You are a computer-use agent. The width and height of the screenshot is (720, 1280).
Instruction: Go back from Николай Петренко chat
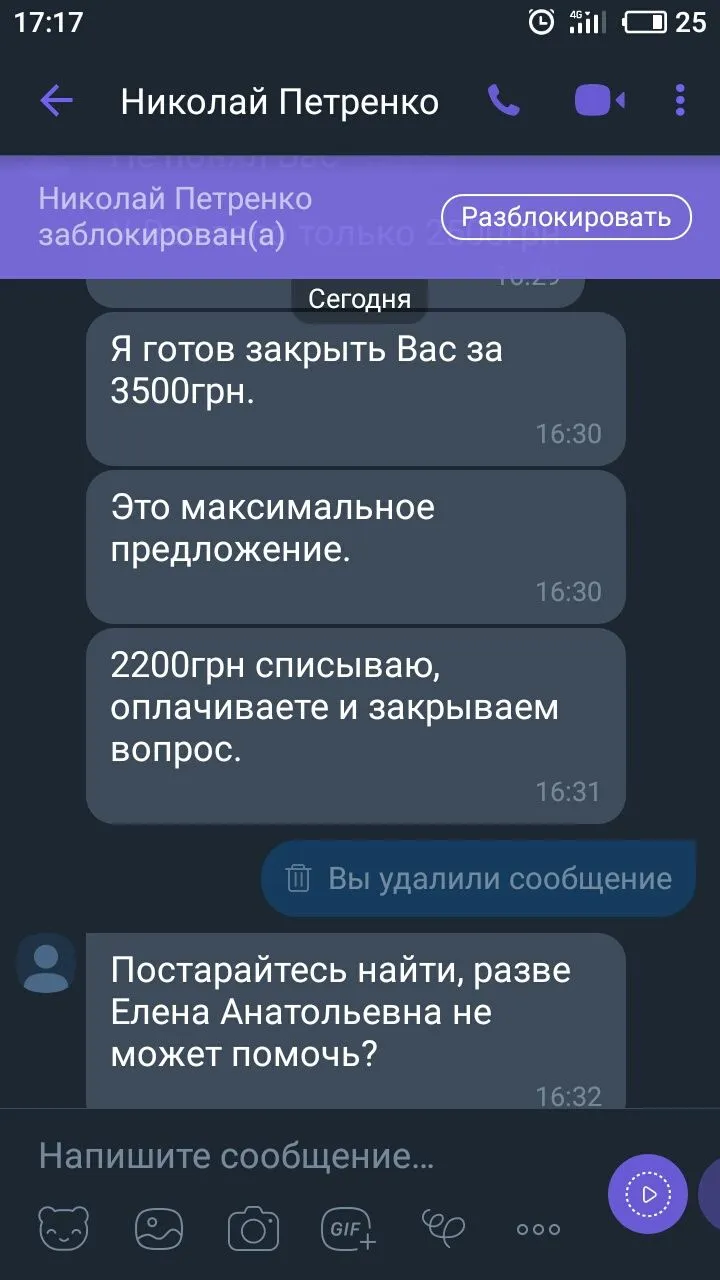pyautogui.click(x=56, y=101)
